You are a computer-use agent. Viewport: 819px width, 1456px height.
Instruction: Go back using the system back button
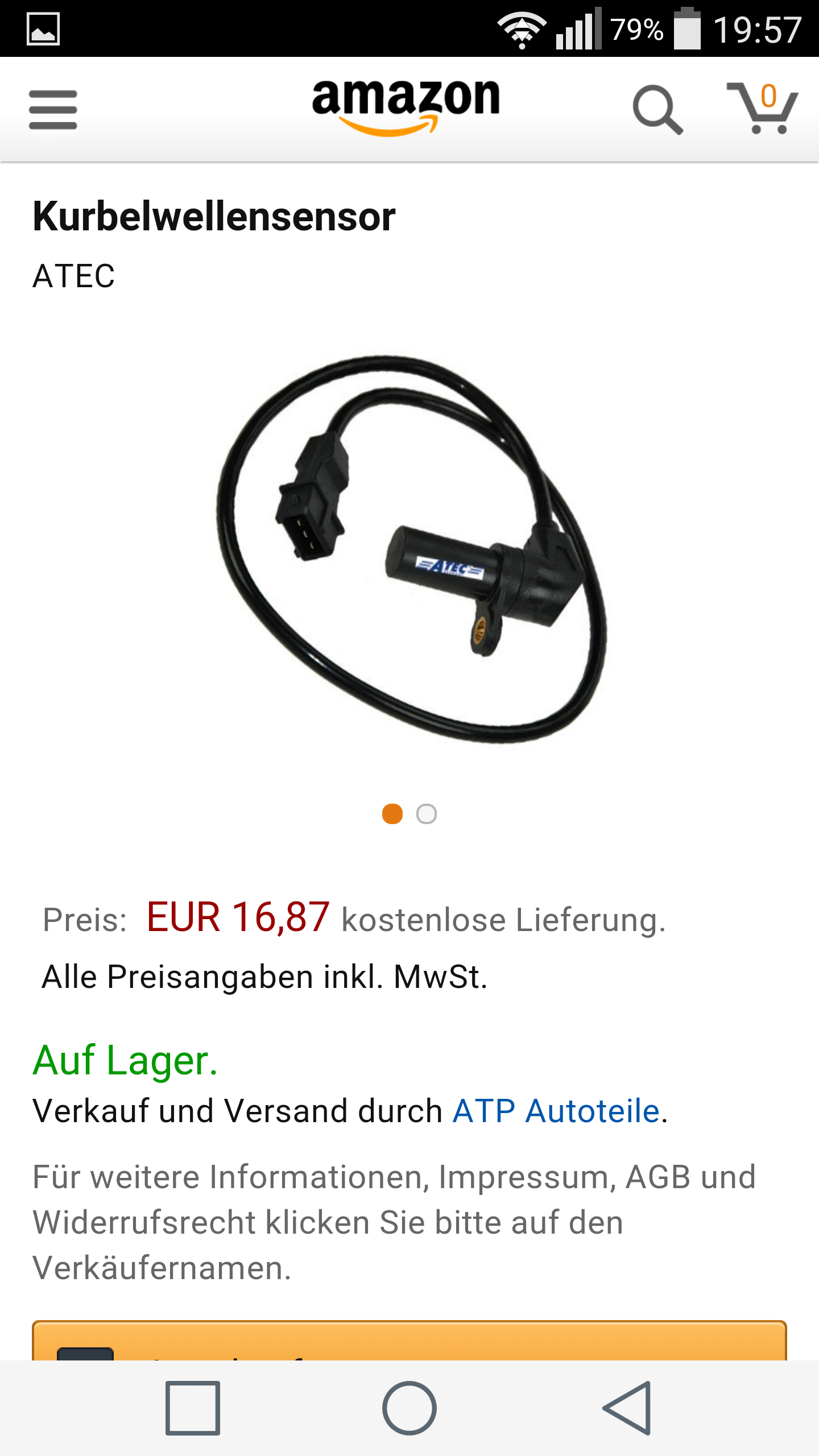[627, 1408]
